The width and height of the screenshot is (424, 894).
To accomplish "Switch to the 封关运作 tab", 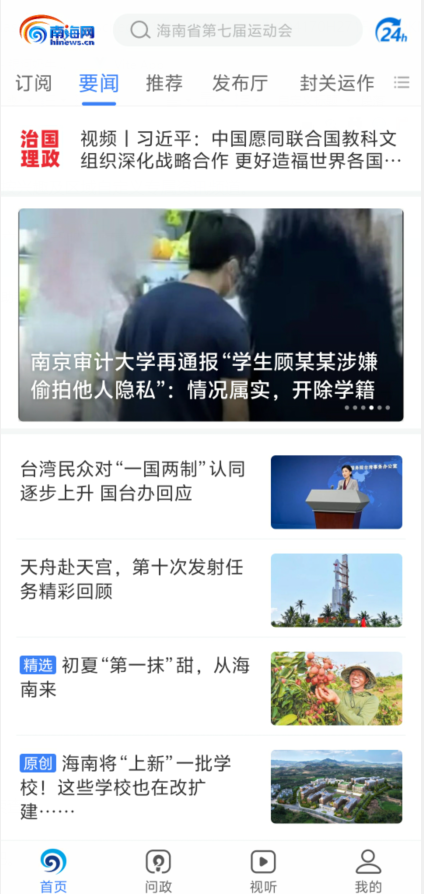I will tap(337, 83).
